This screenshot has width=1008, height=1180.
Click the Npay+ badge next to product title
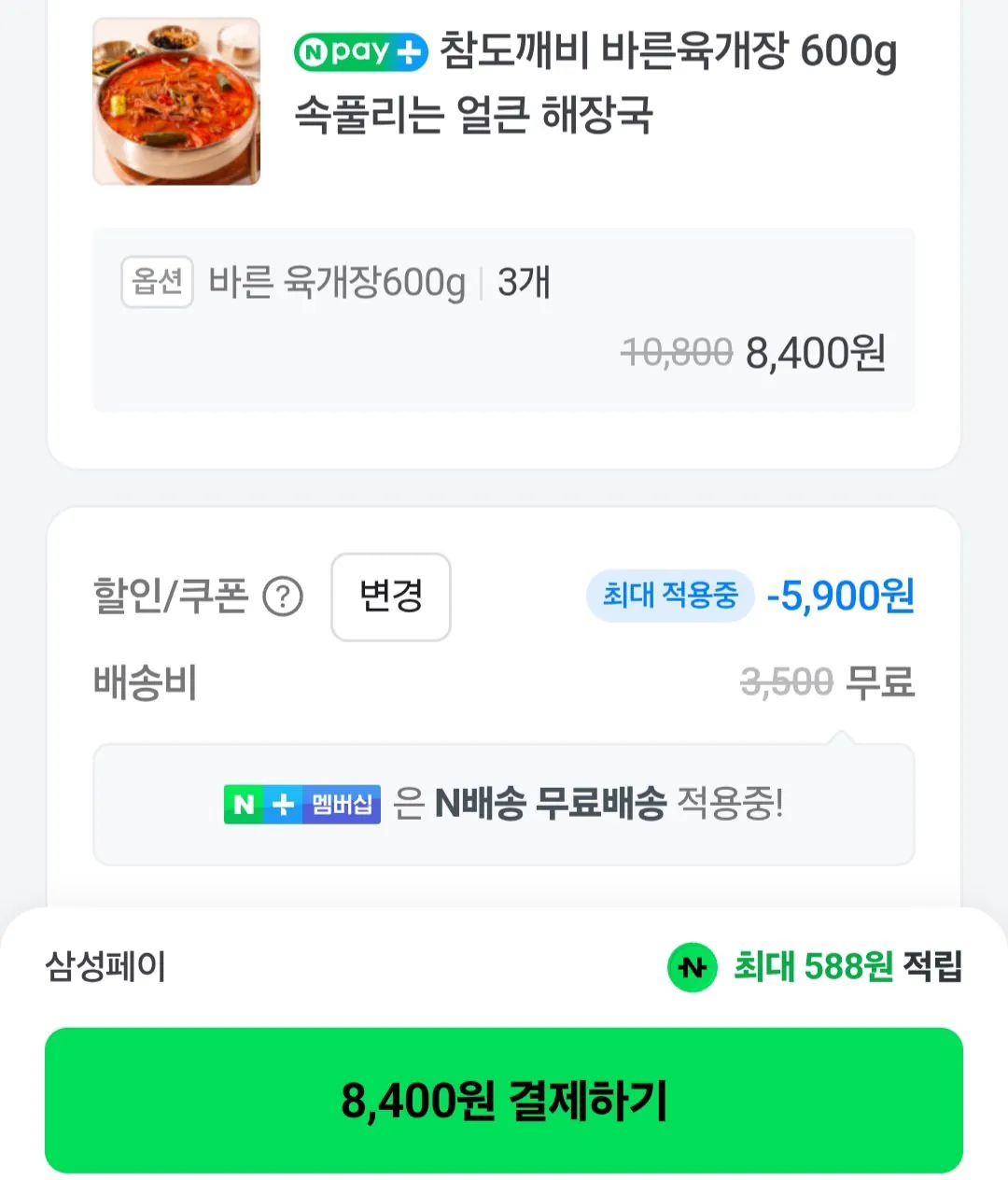point(360,53)
